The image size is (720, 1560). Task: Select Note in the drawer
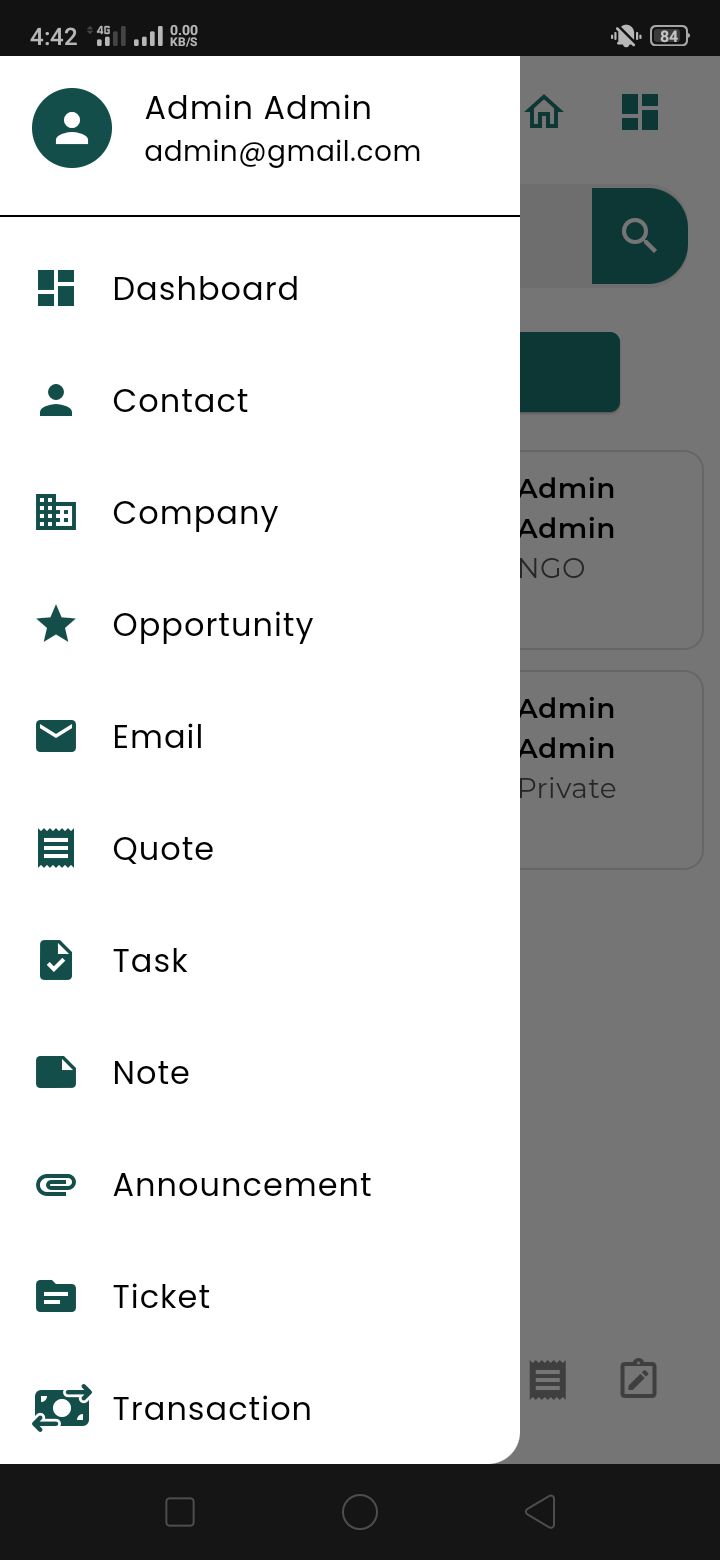151,1073
